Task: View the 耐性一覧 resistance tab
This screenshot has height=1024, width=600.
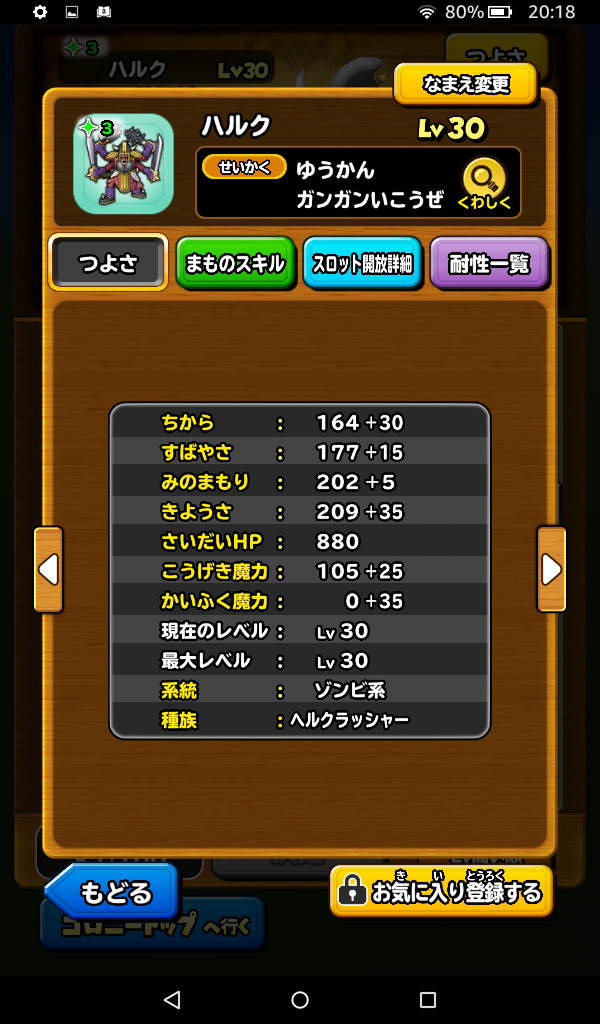Action: 489,264
